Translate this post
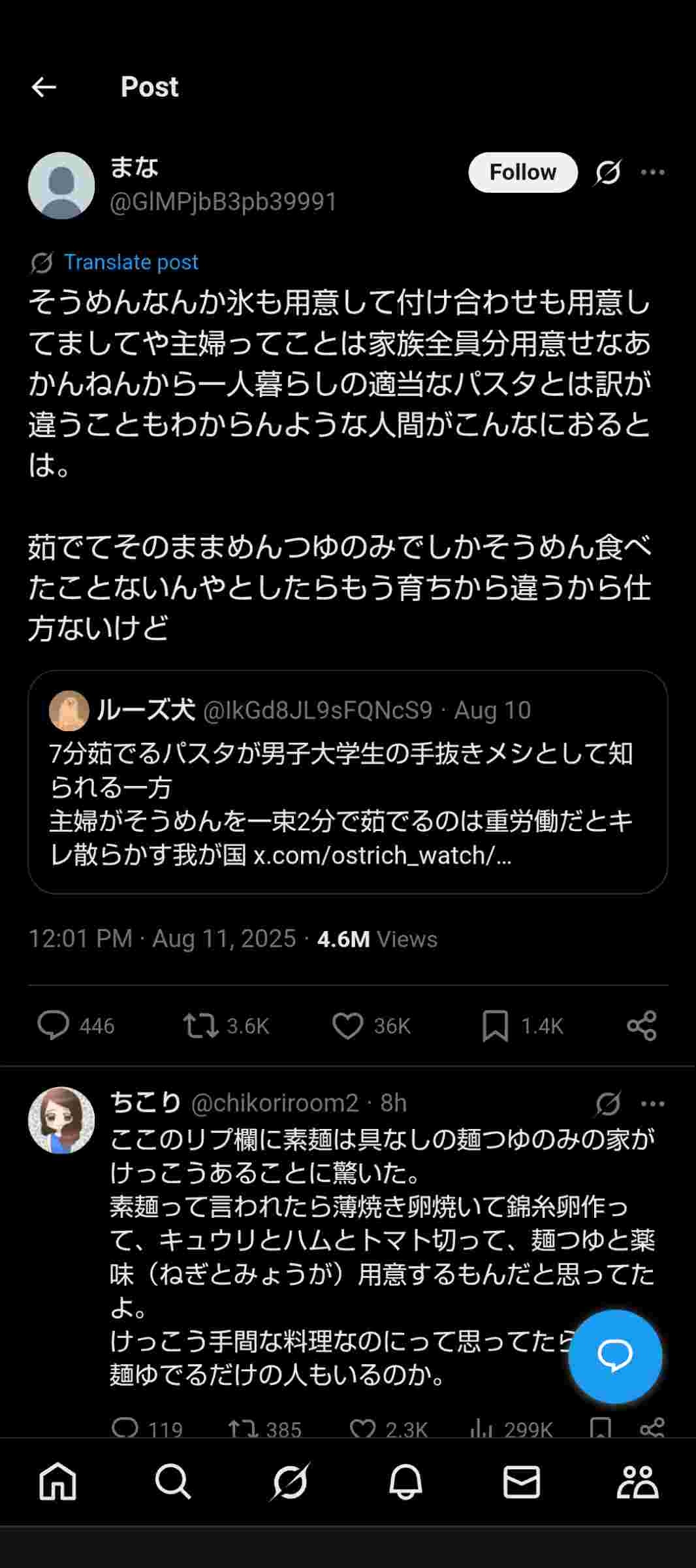The width and height of the screenshot is (696, 1568). (x=131, y=262)
